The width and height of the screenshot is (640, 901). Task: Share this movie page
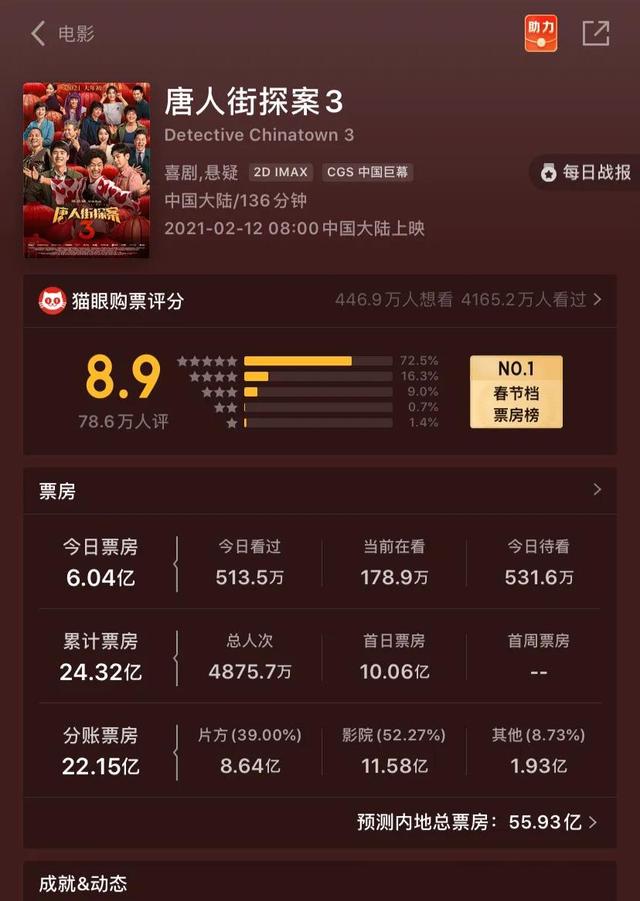click(596, 33)
